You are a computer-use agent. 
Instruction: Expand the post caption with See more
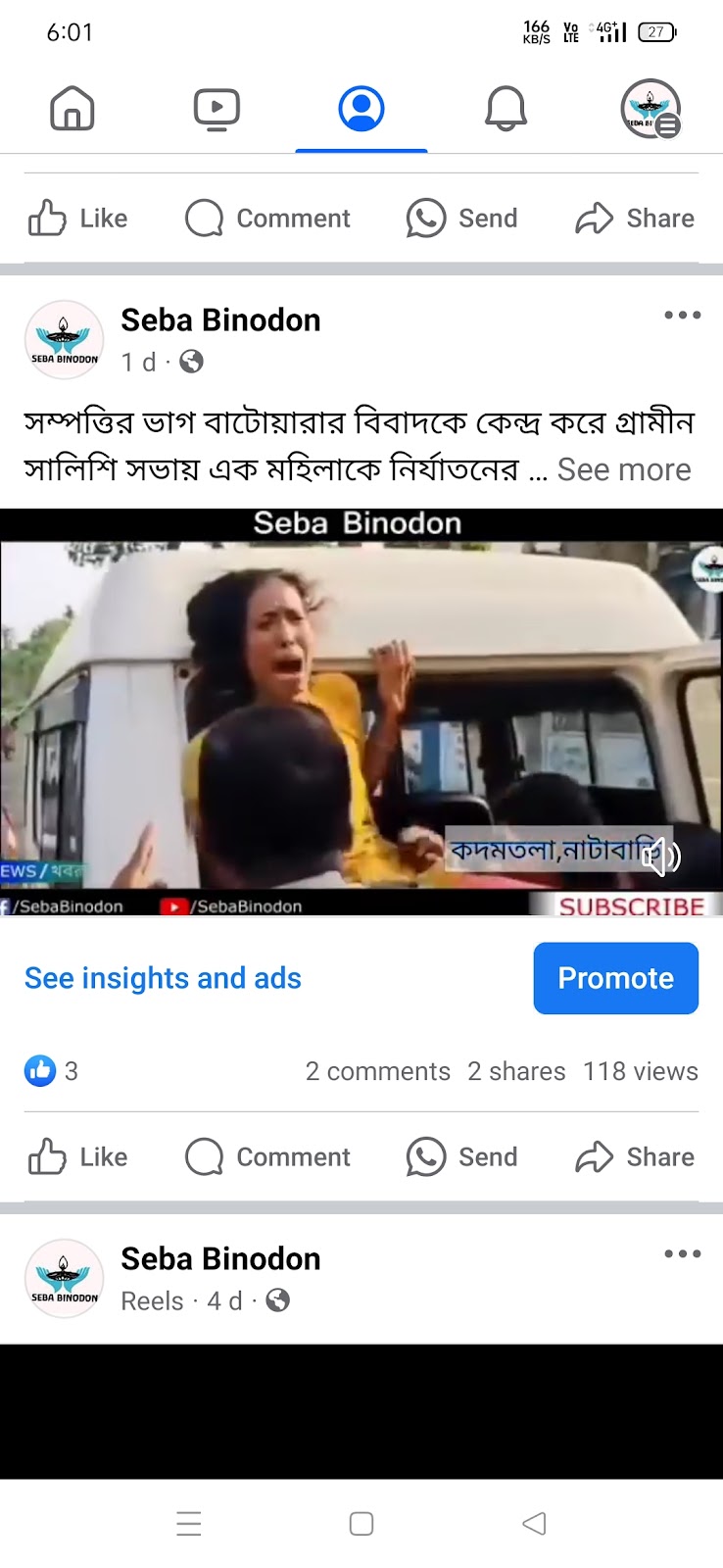[624, 470]
